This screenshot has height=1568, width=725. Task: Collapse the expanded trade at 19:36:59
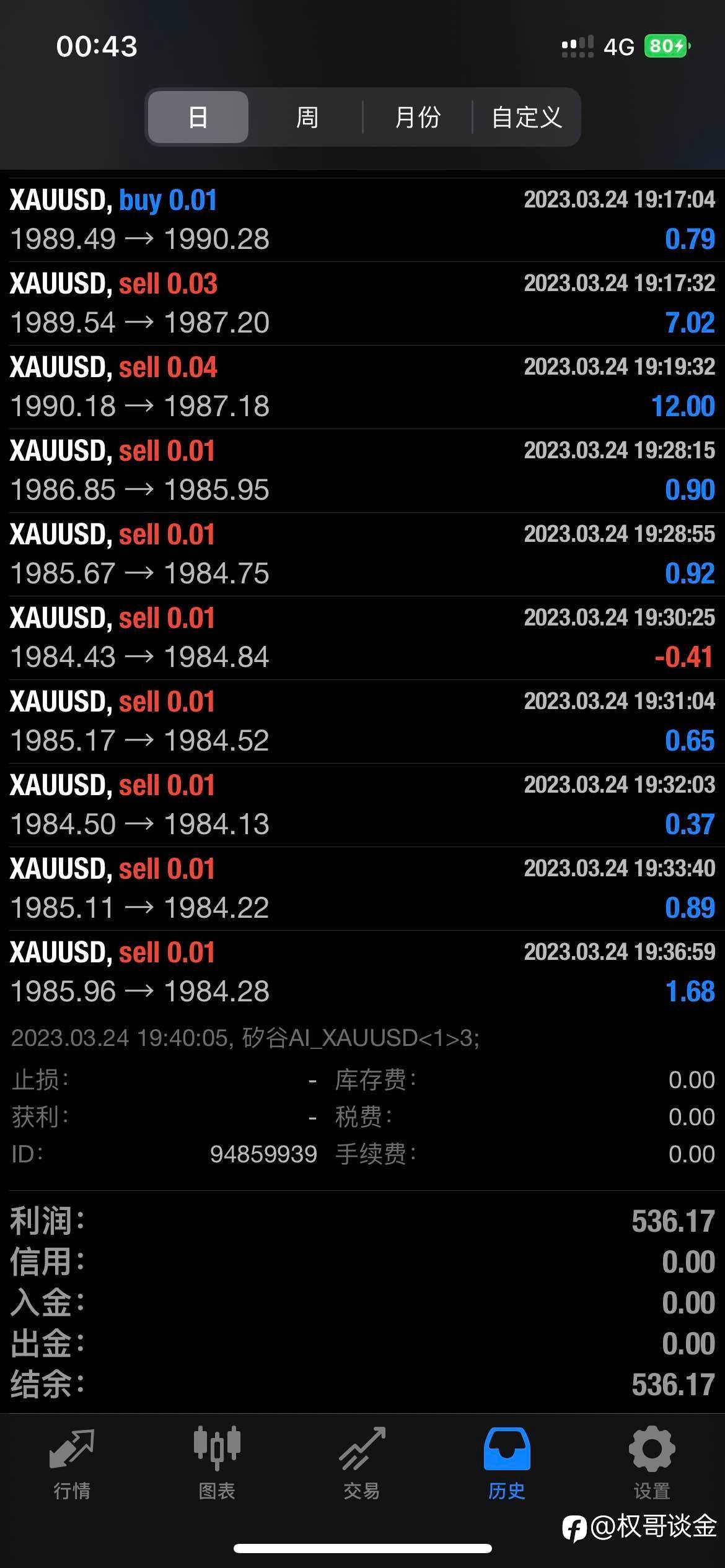click(x=362, y=972)
